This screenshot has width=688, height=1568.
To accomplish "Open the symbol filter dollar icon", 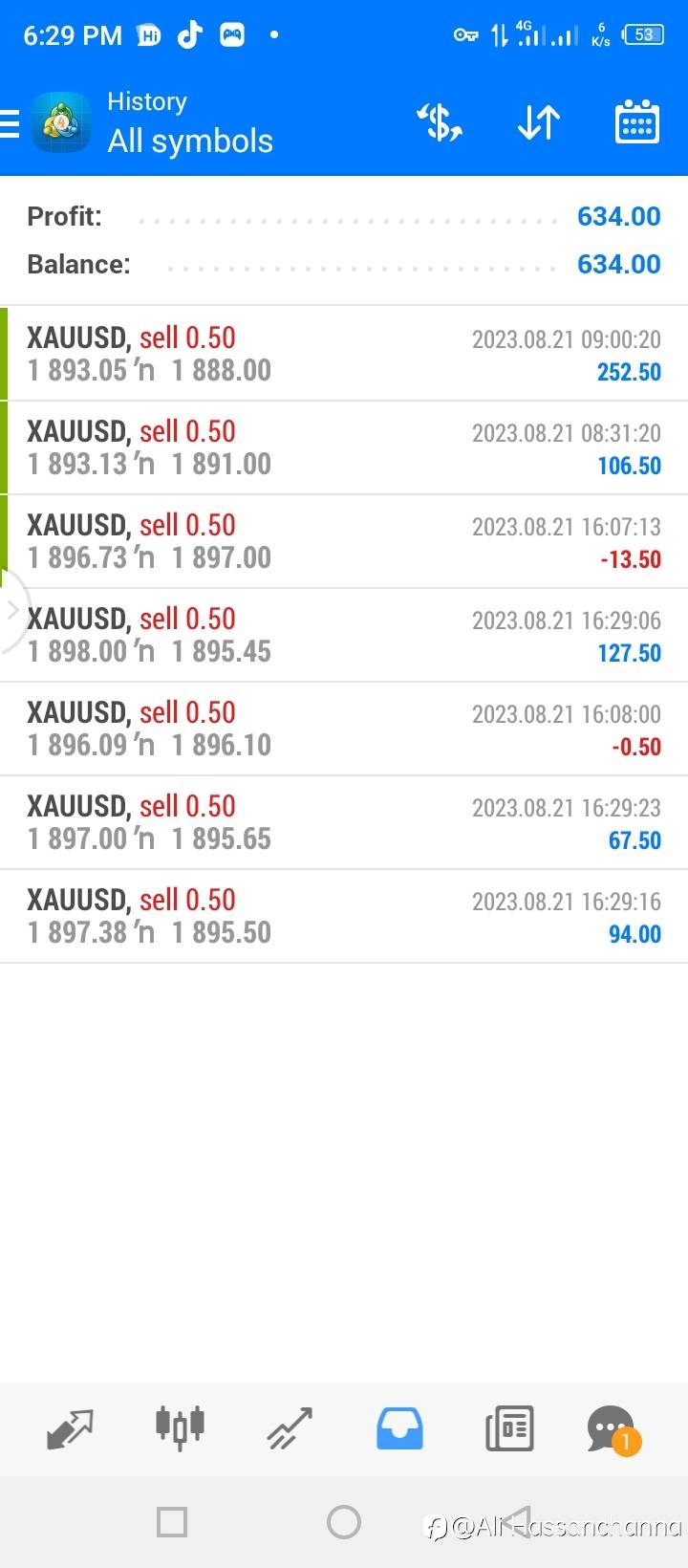I will click(x=440, y=123).
